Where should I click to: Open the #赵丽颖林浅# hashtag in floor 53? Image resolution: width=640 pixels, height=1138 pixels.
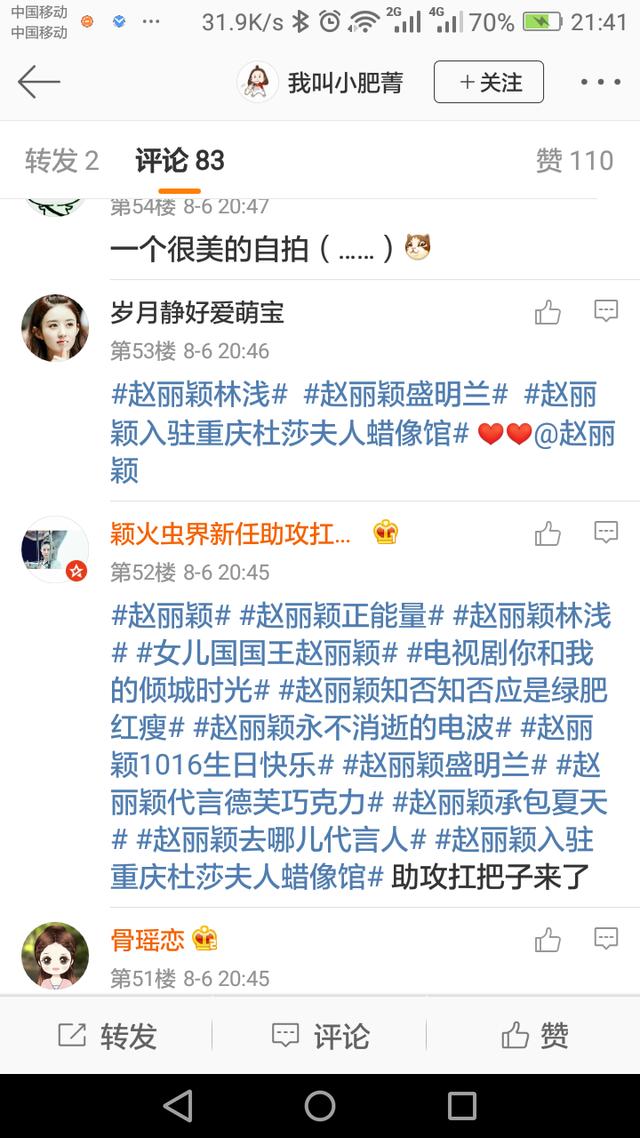pos(199,394)
